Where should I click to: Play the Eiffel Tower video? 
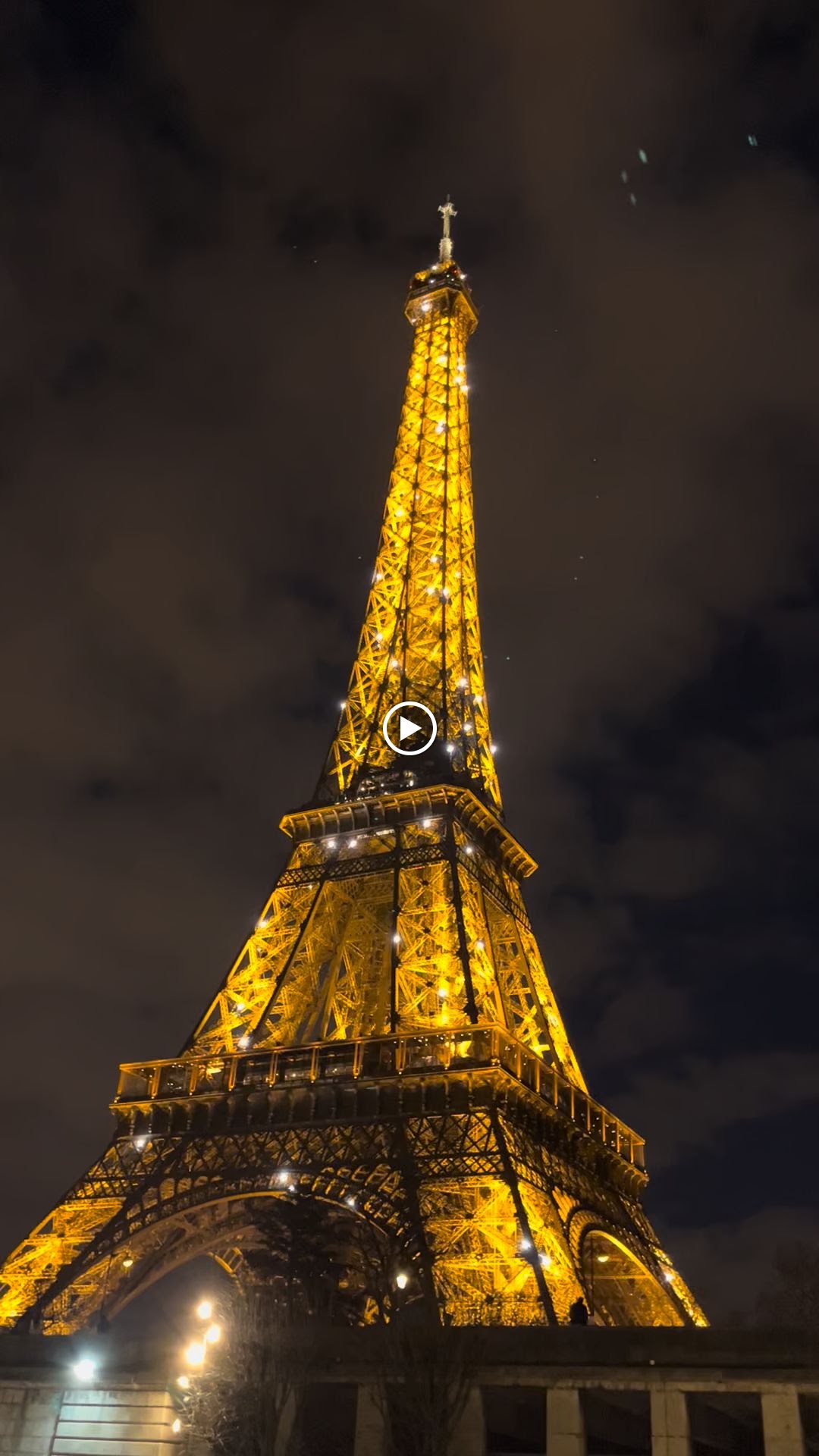pos(409,729)
